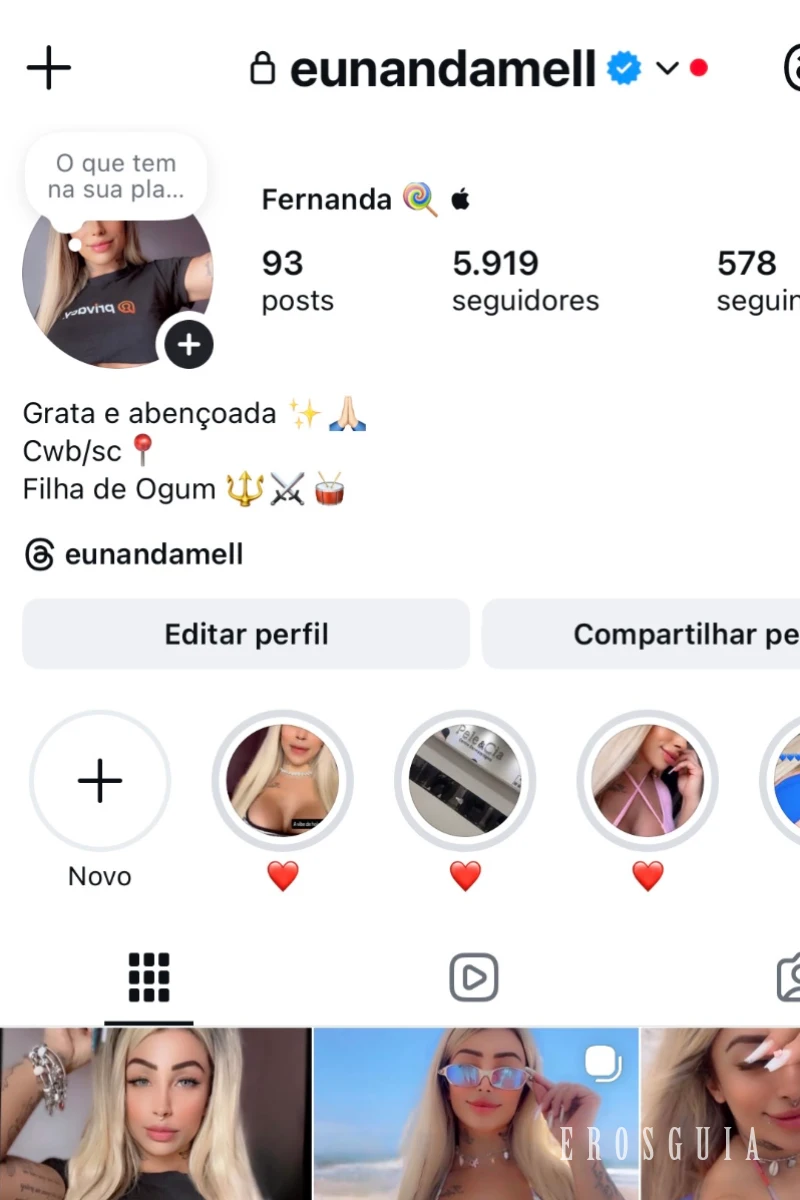
Task: Open the create new post plus icon
Action: coord(47,67)
